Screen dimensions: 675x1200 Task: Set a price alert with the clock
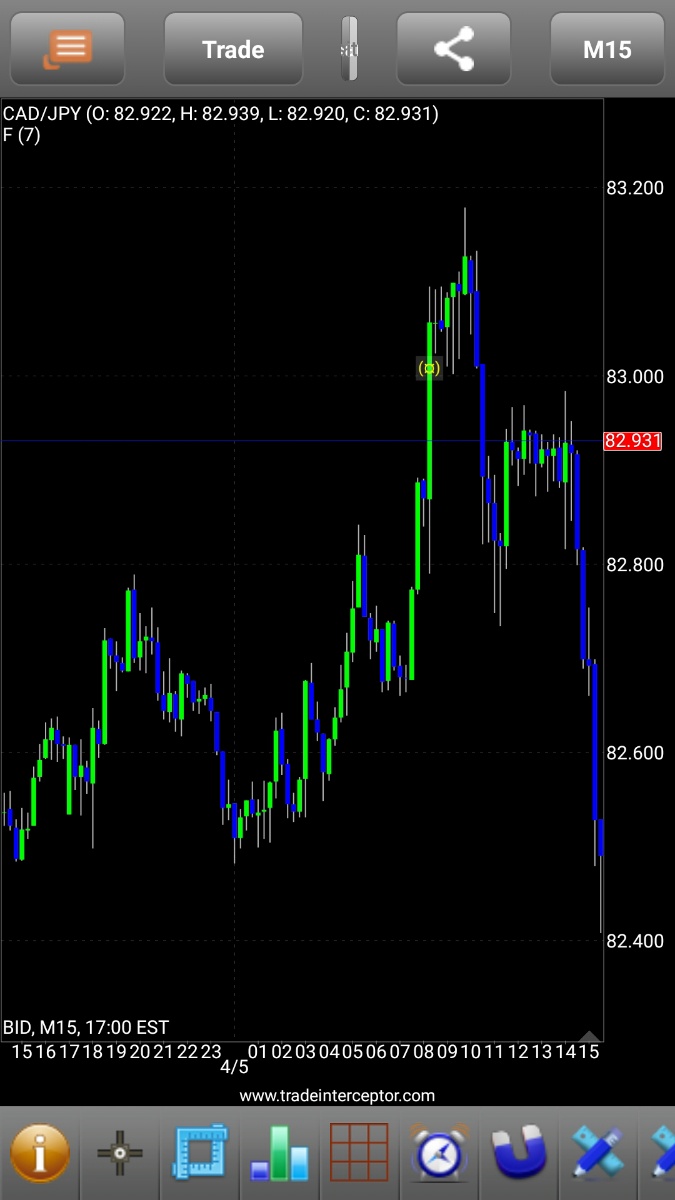click(439, 1152)
